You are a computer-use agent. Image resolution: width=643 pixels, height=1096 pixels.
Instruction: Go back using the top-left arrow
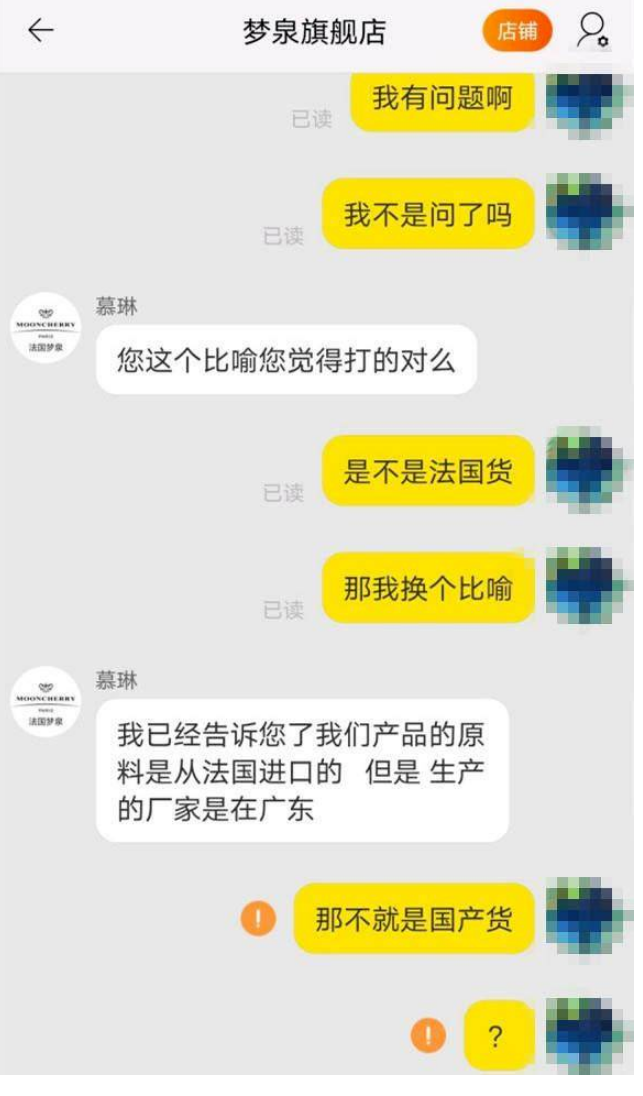[x=40, y=31]
